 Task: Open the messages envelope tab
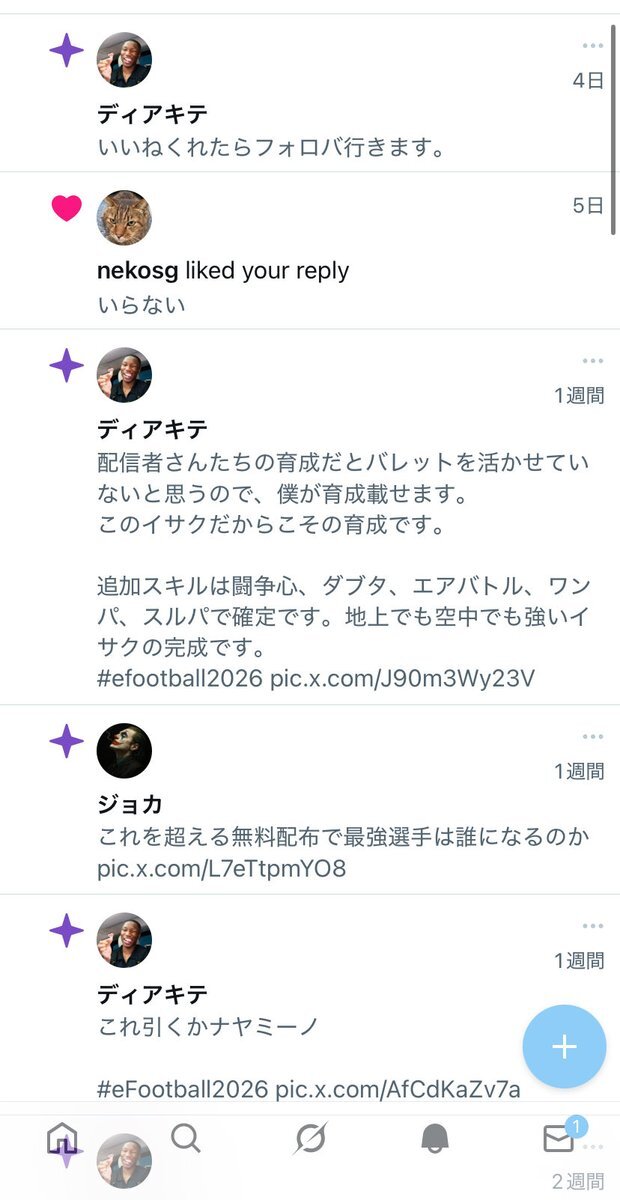click(558, 1138)
